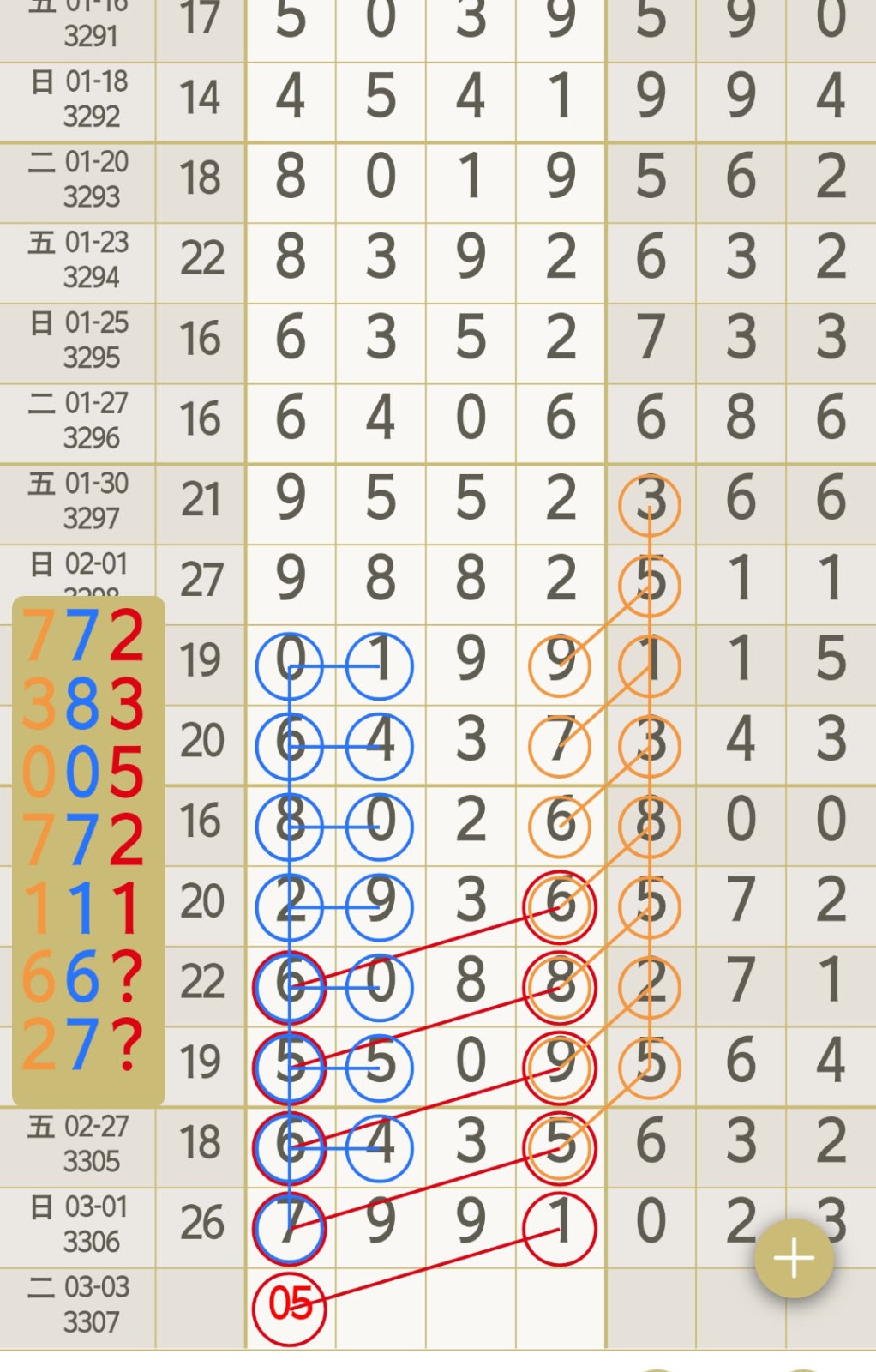
Task: Select the date label 五 01-30 3297
Action: pyautogui.click(x=77, y=502)
